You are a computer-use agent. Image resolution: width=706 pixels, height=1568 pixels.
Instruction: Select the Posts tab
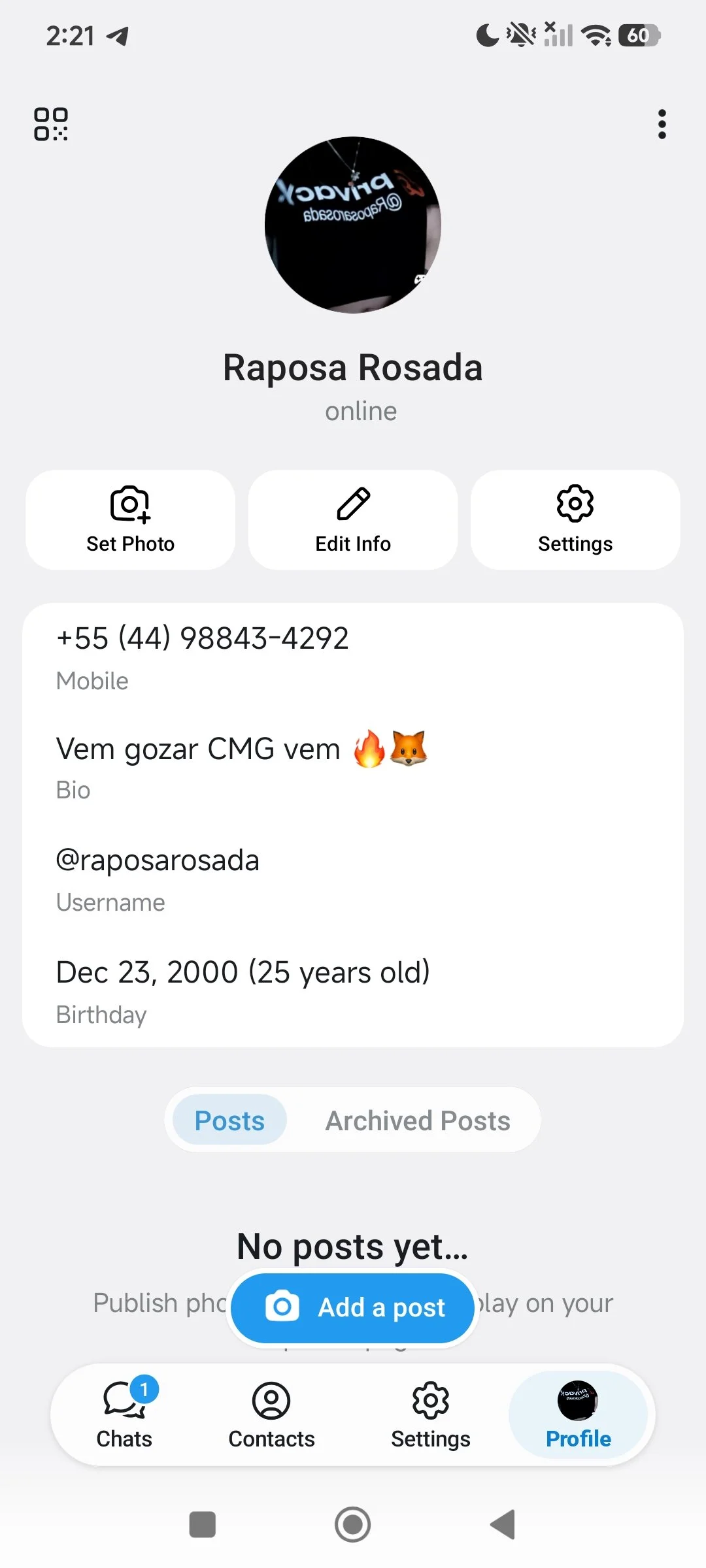coord(229,1120)
